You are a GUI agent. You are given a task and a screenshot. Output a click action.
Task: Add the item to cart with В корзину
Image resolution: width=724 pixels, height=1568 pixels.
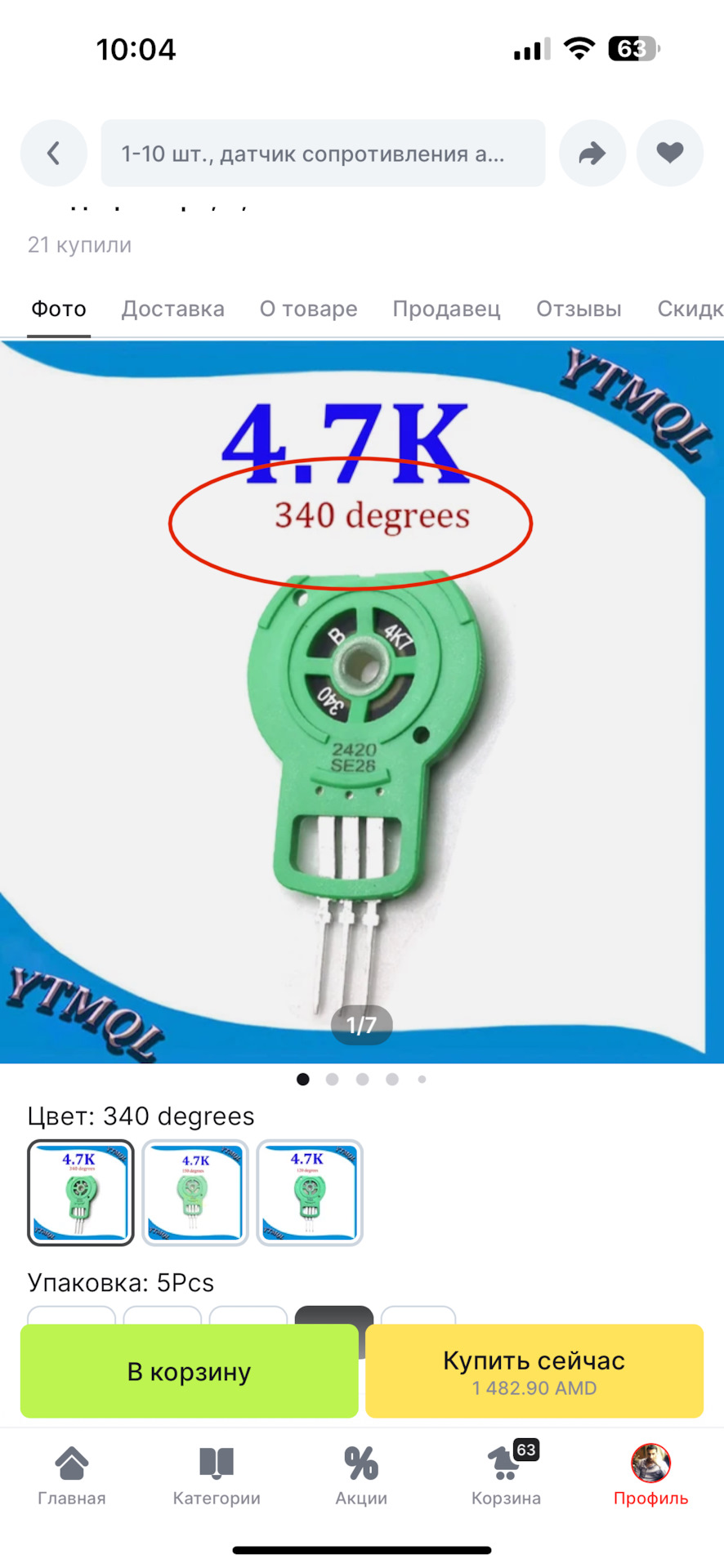coord(190,1371)
